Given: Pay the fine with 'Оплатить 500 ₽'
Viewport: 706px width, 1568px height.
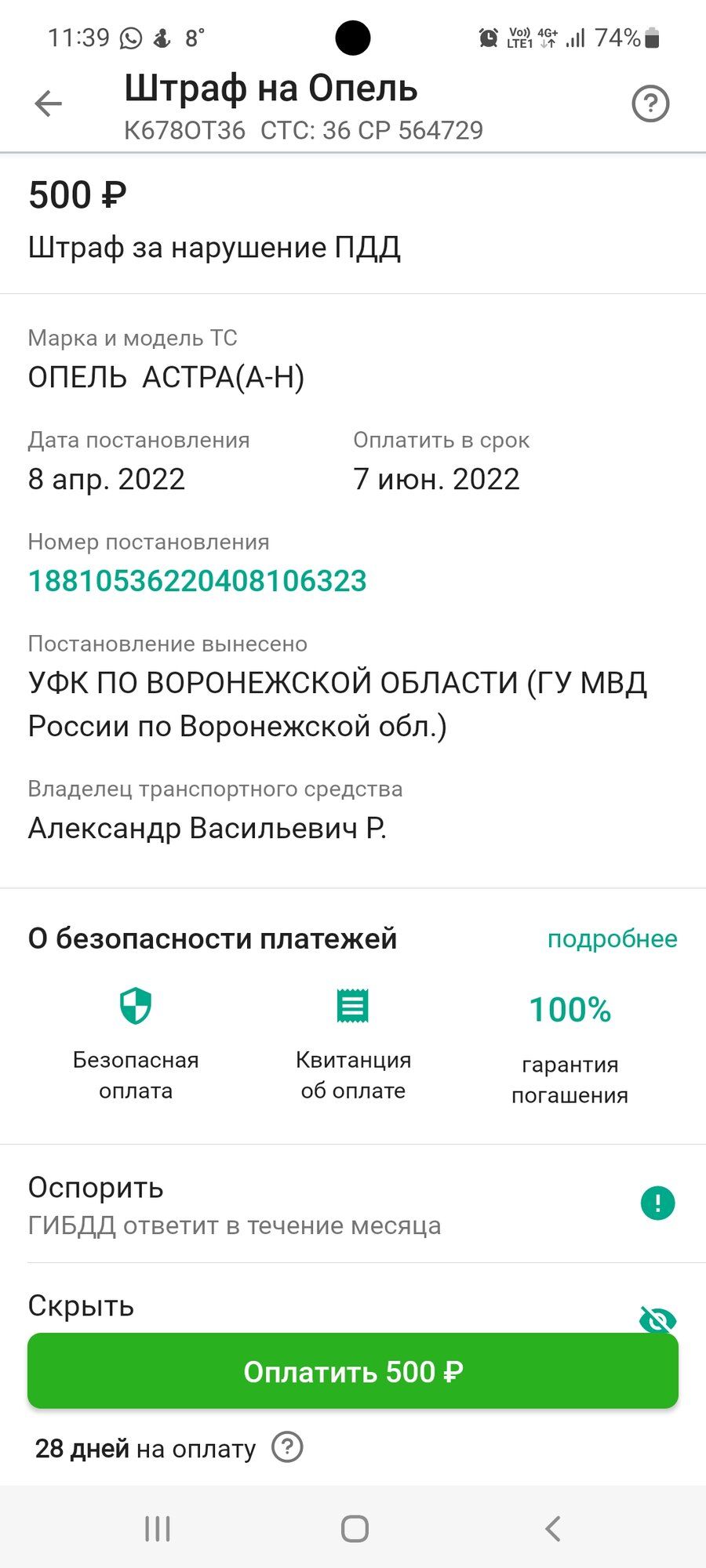Looking at the screenshot, I should coord(353,1371).
